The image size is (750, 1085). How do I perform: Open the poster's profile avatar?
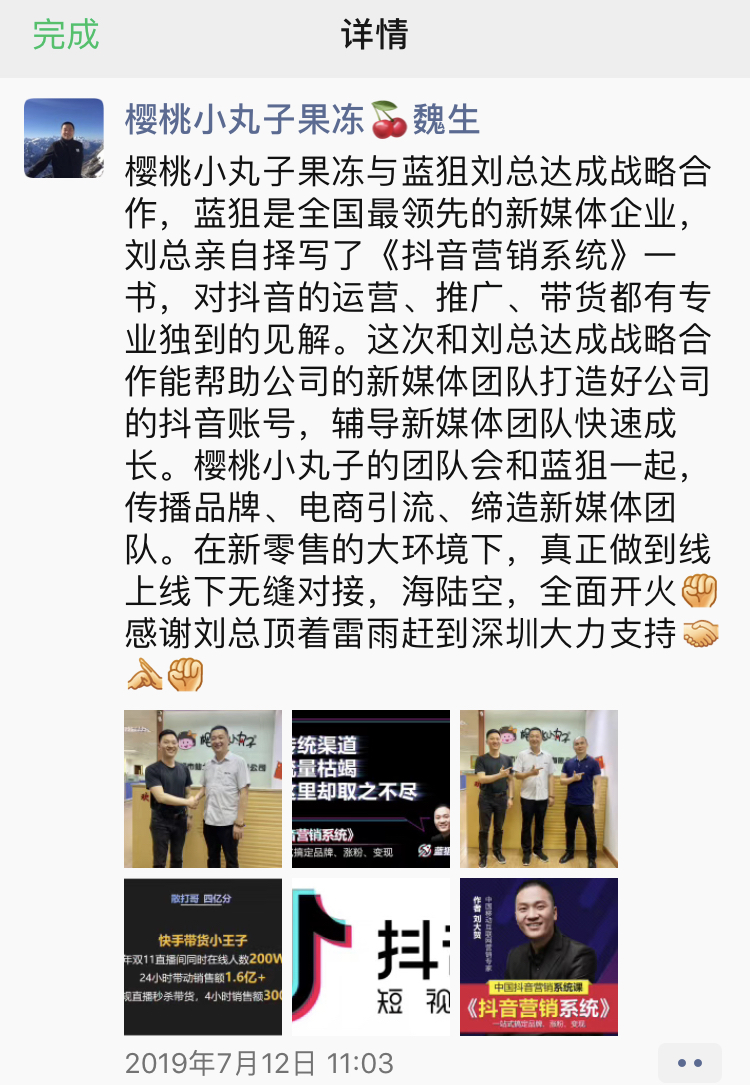pos(64,138)
